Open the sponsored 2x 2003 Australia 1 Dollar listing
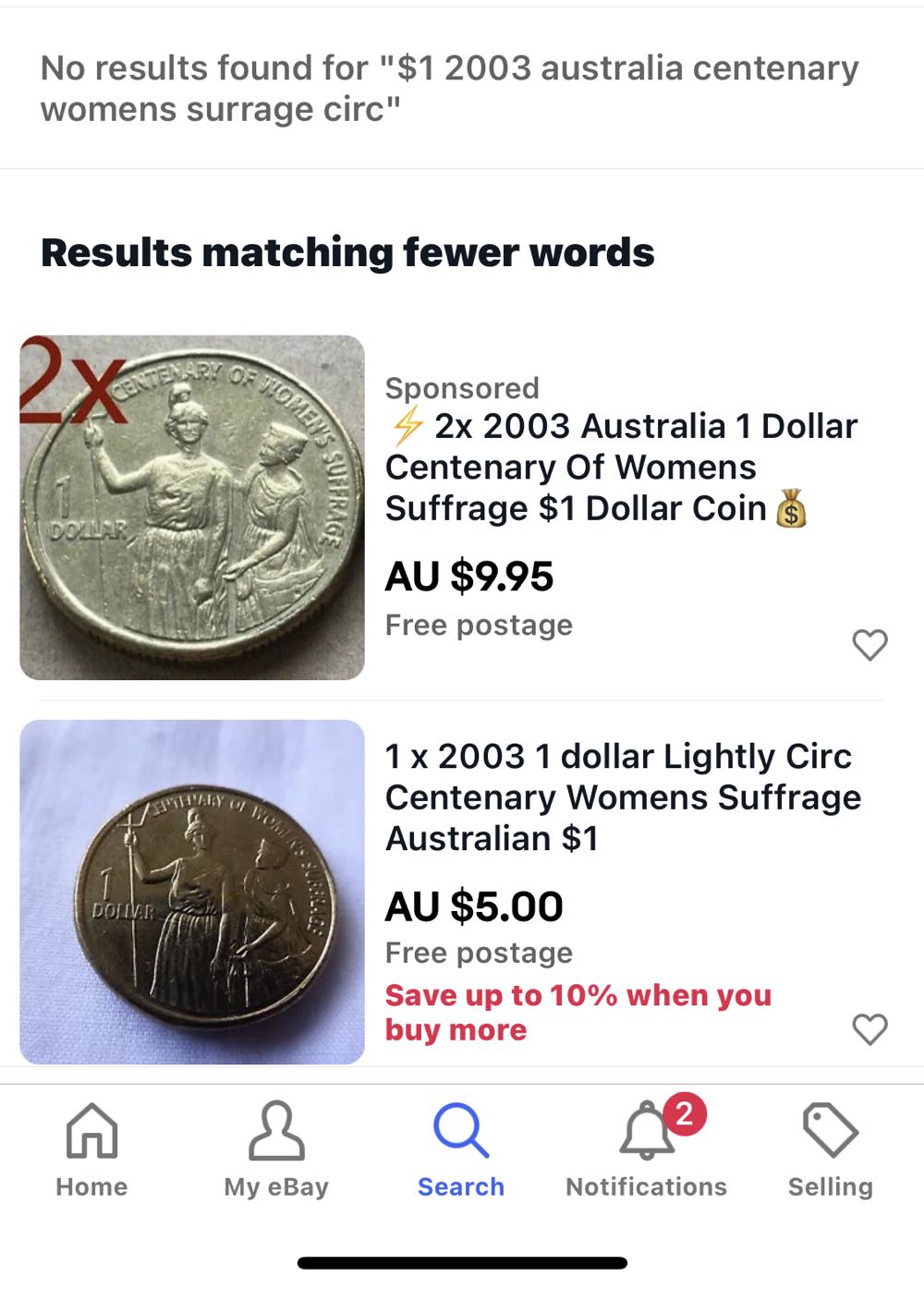 click(621, 468)
